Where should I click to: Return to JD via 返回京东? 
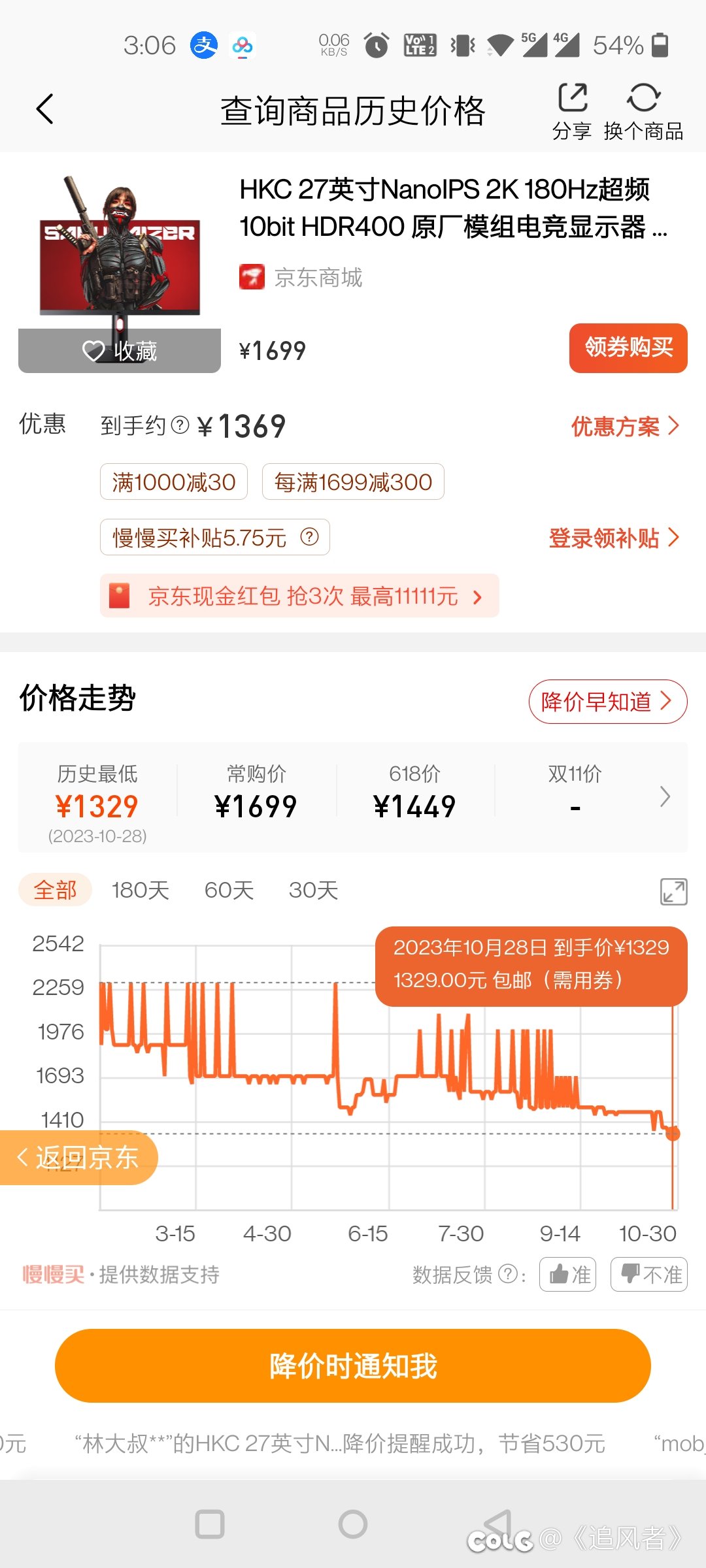(78, 1158)
